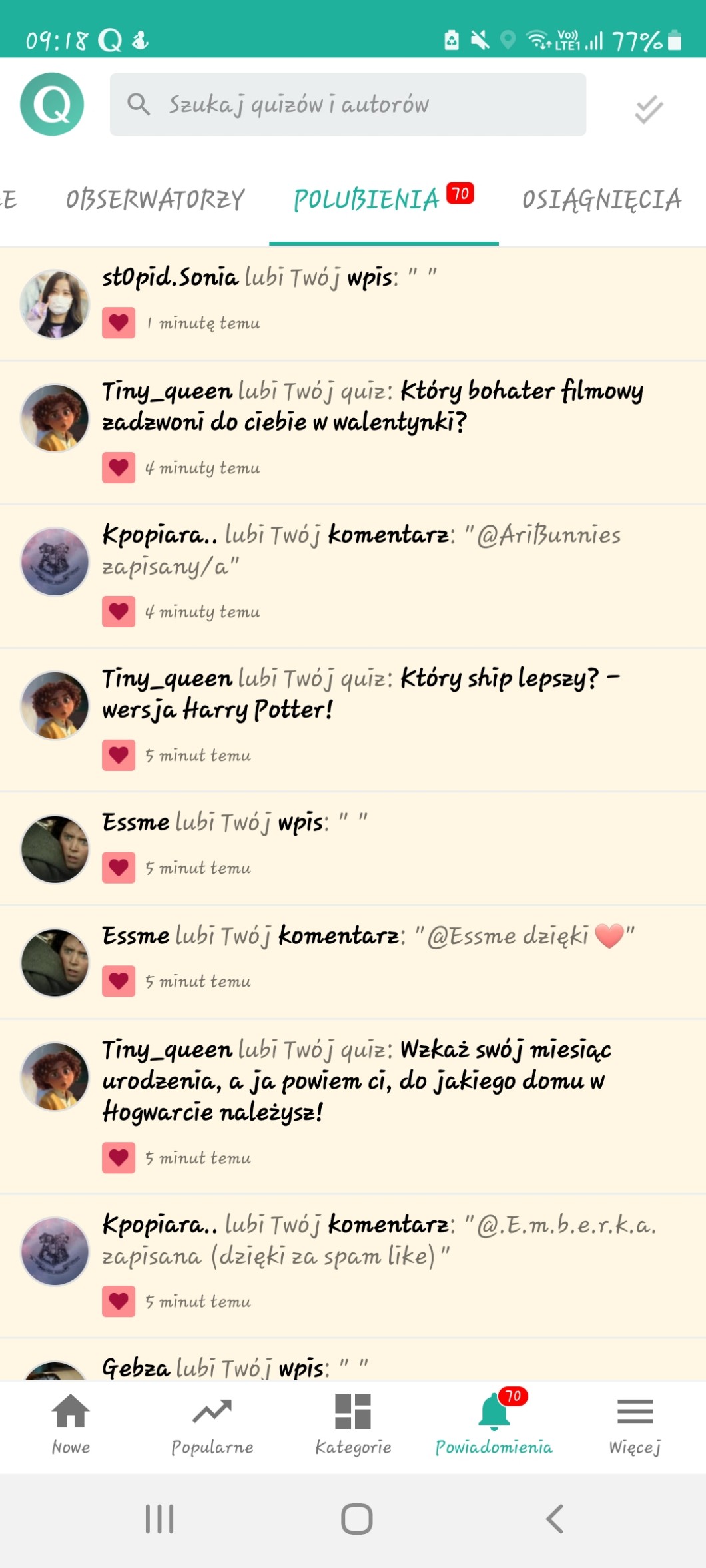This screenshot has height=1568, width=706.
Task: Switch to the Obserwatorzy tab
Action: pos(155,200)
